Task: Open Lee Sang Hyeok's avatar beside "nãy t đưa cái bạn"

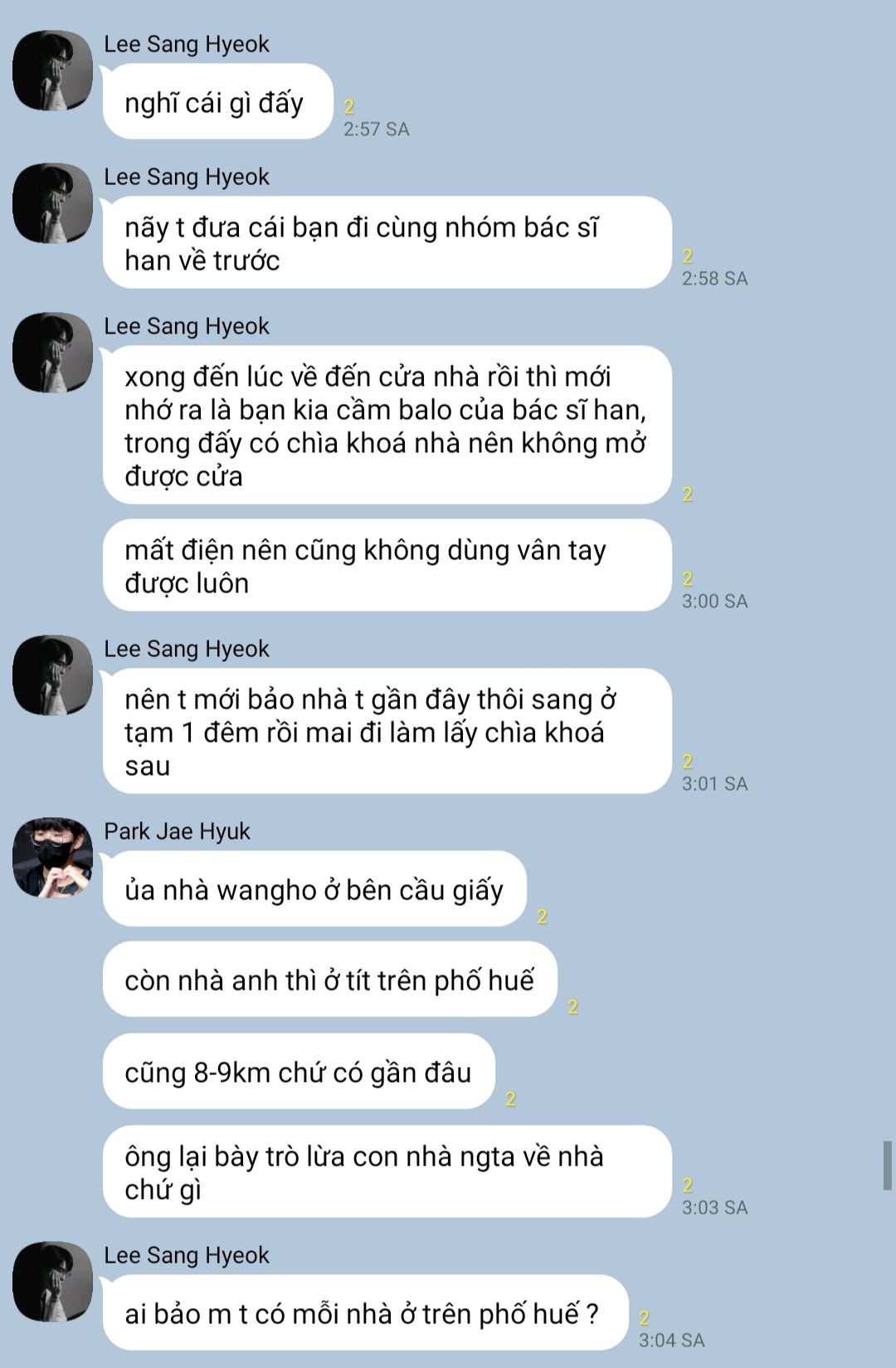Action: [x=52, y=203]
